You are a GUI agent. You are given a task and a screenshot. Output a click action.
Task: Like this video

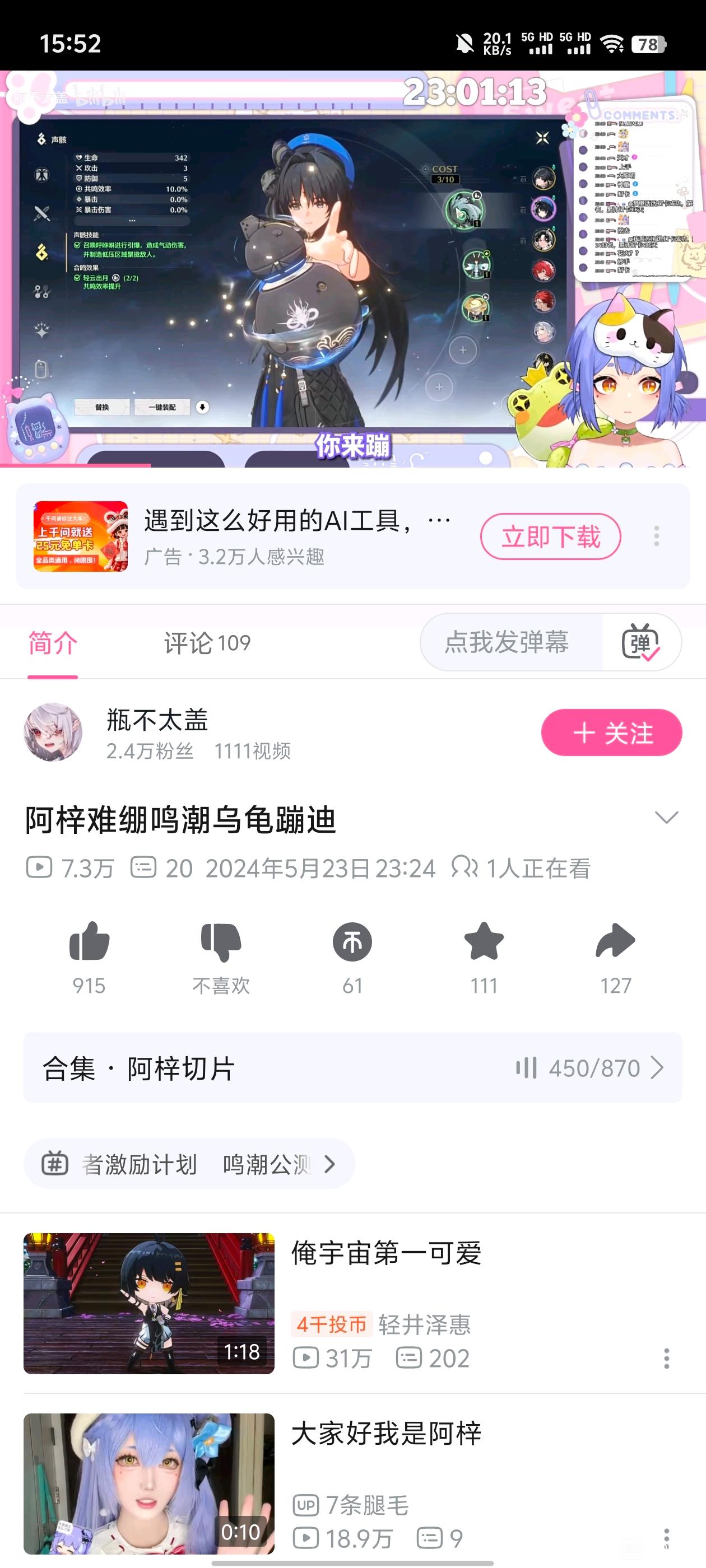point(89,942)
